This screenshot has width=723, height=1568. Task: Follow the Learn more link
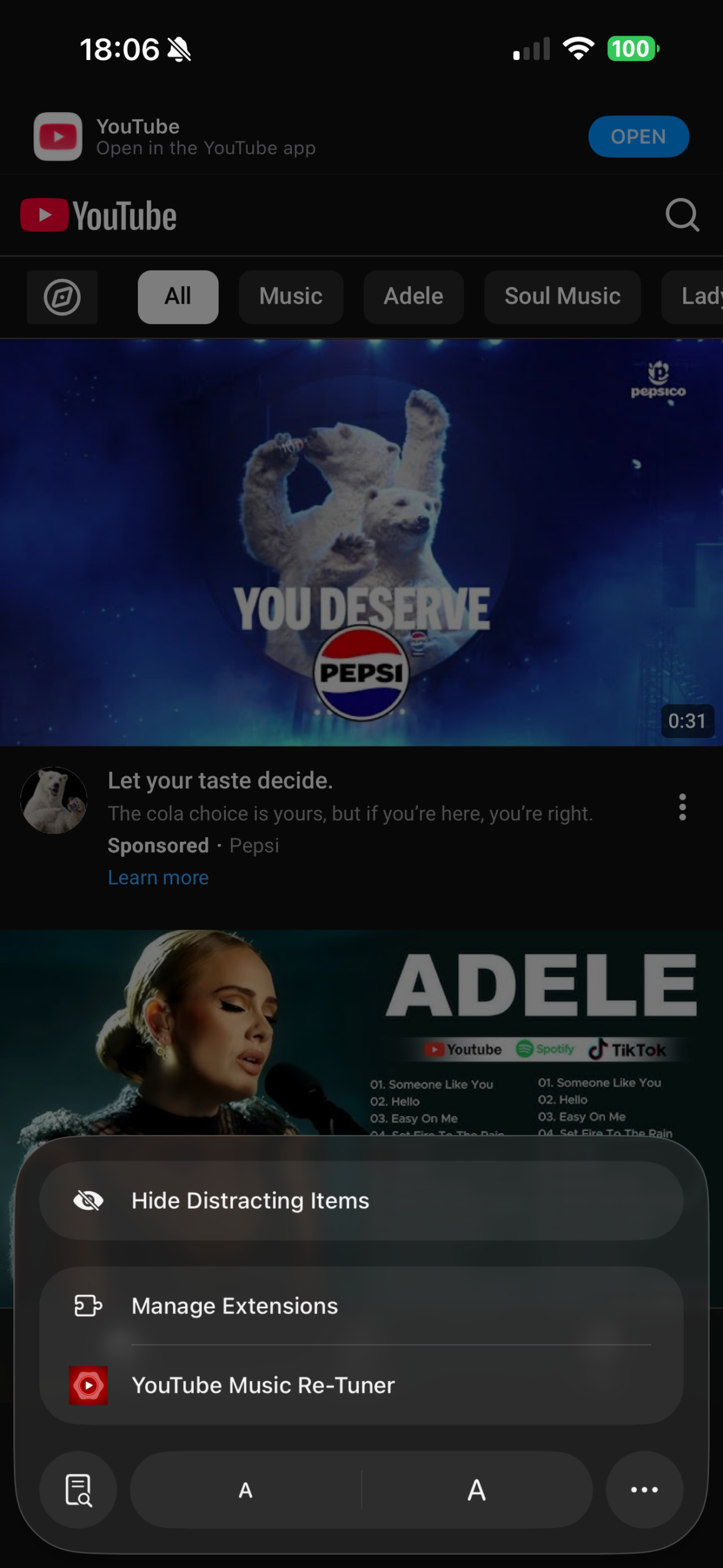tap(158, 877)
